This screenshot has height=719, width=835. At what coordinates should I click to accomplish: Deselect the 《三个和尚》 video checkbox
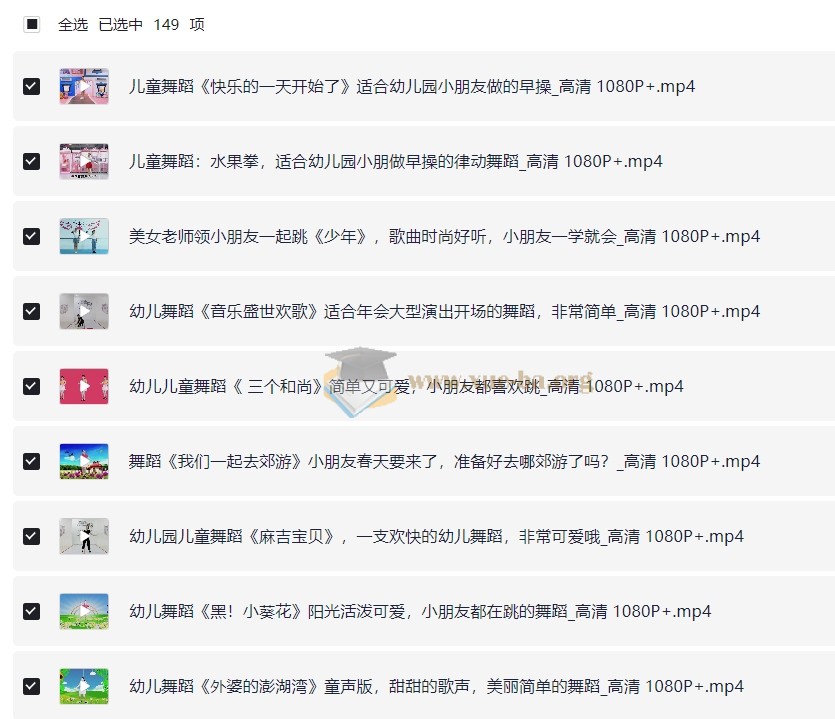tap(32, 387)
